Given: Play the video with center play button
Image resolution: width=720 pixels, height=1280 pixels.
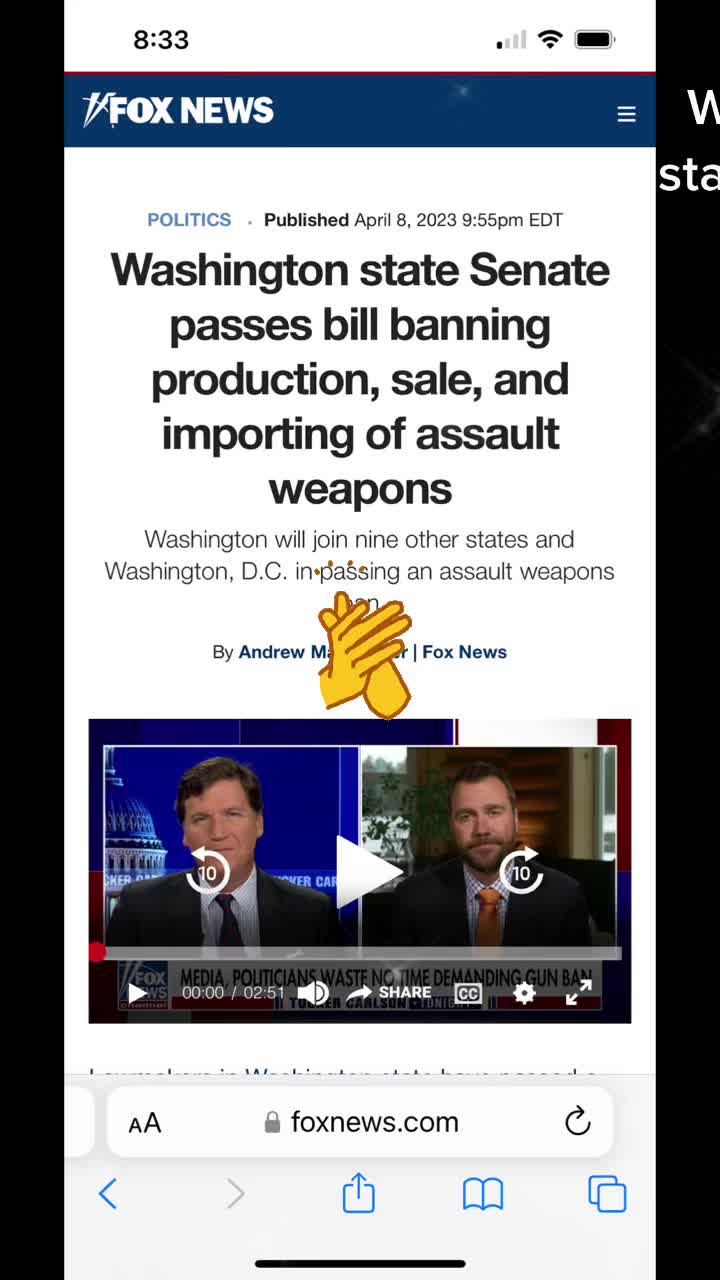Looking at the screenshot, I should [x=362, y=872].
